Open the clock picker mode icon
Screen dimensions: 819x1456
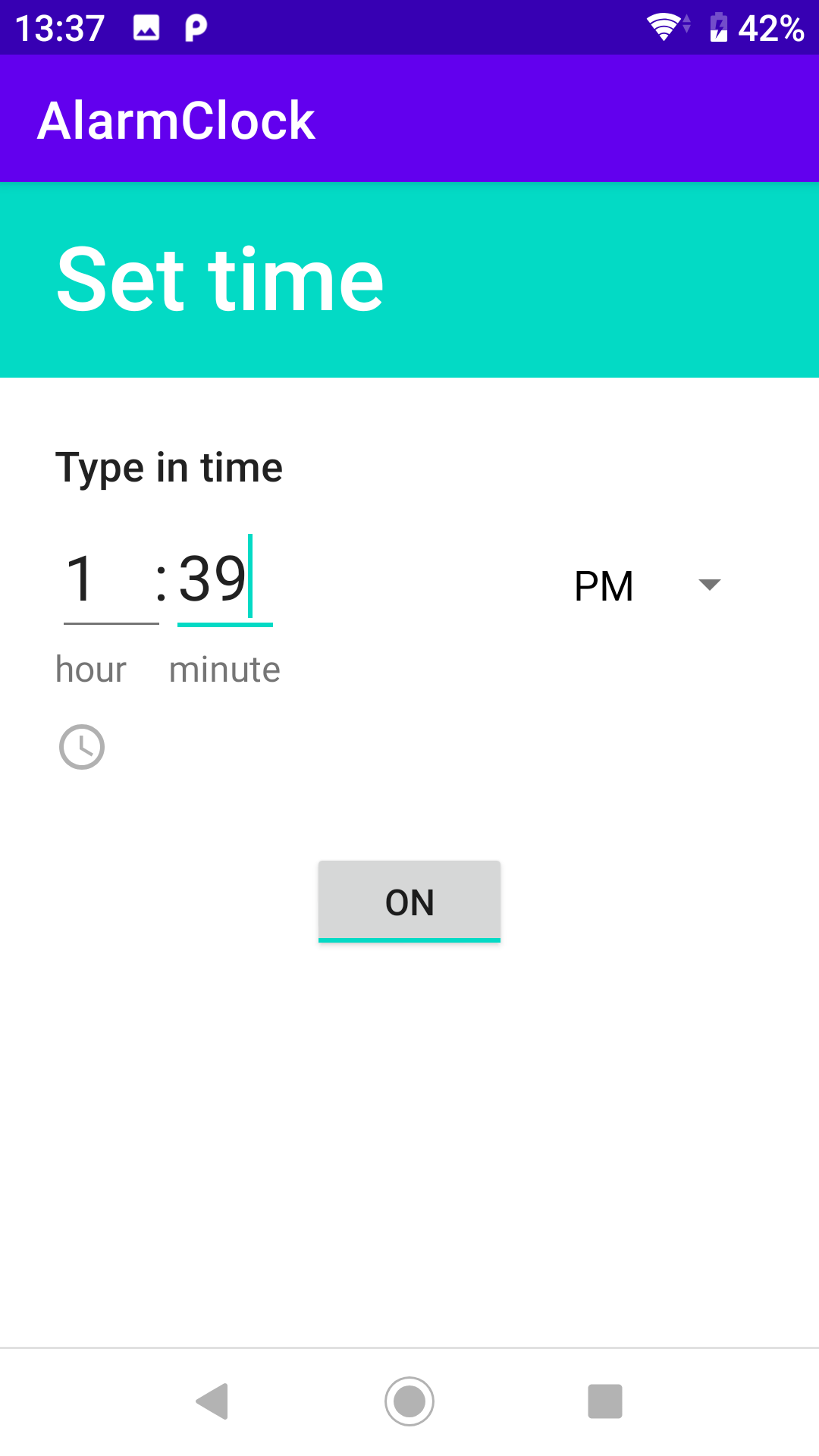(81, 747)
